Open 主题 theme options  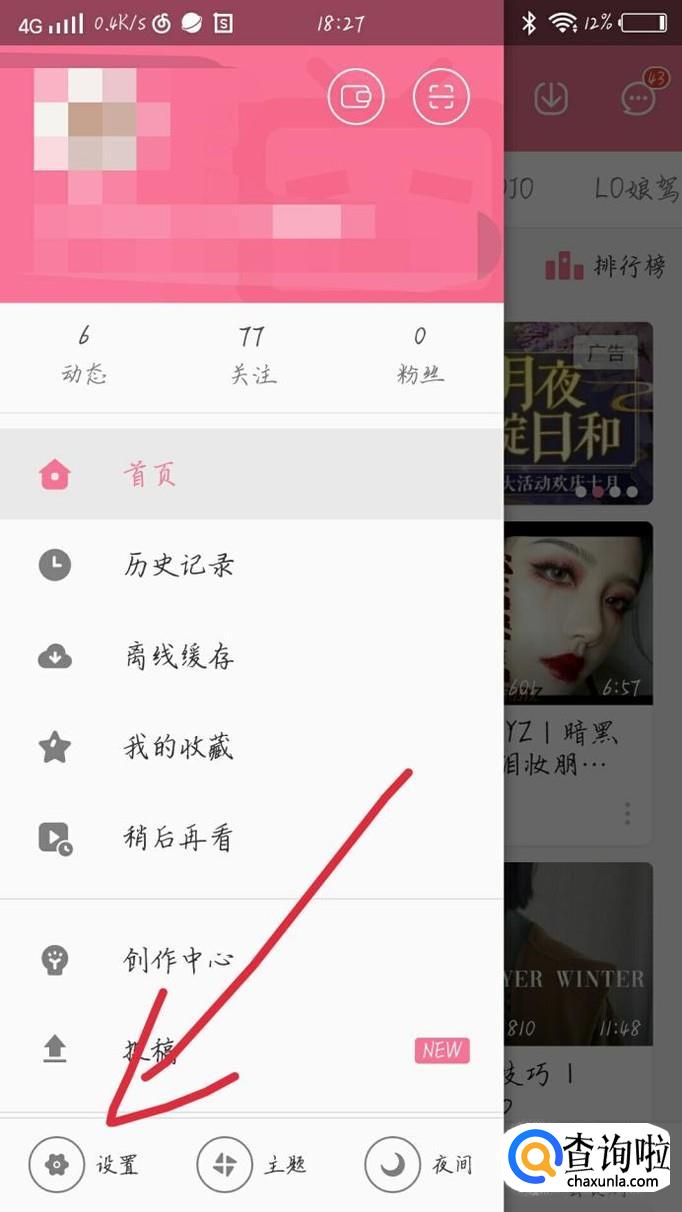pyautogui.click(x=252, y=1165)
